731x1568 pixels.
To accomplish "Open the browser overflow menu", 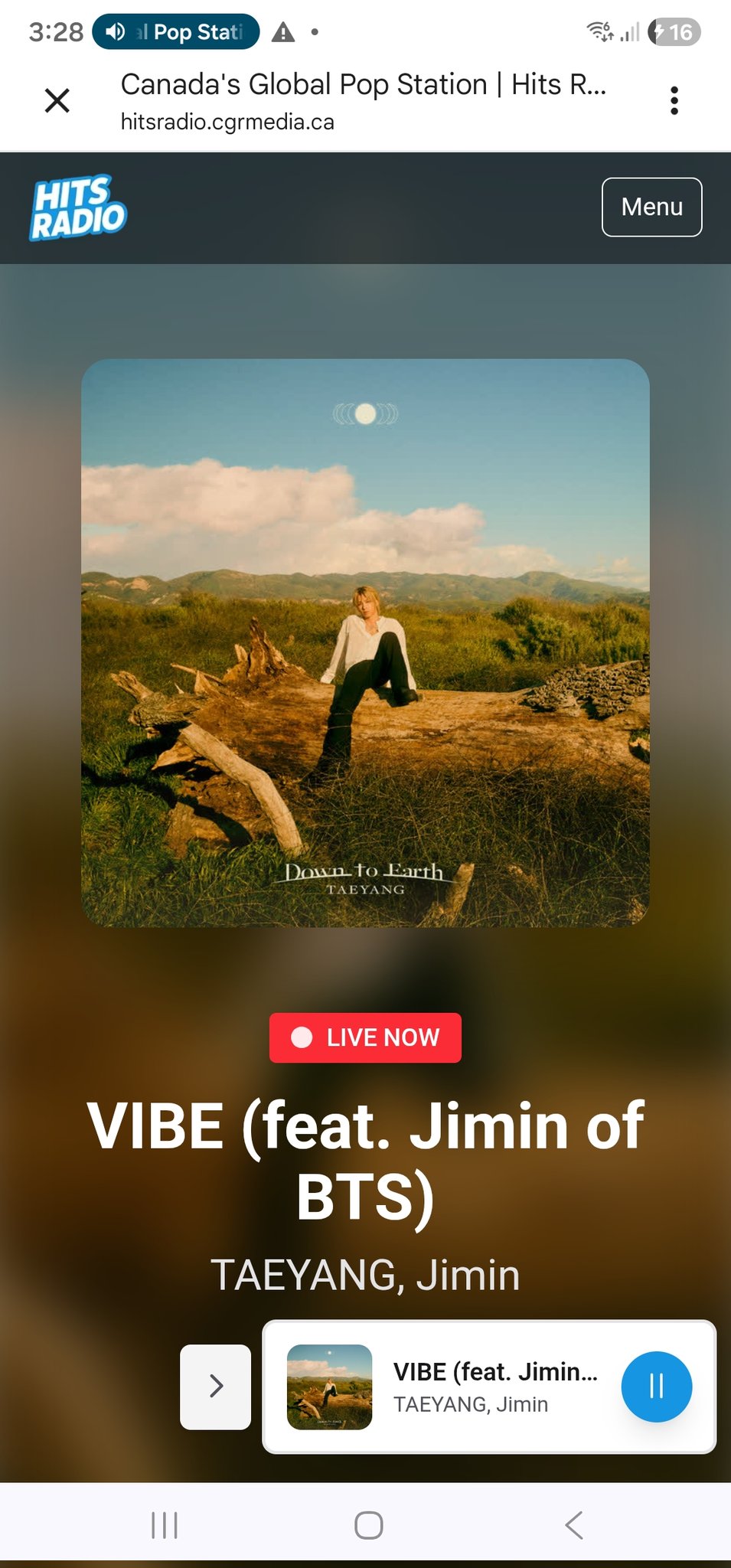I will pos(674,100).
